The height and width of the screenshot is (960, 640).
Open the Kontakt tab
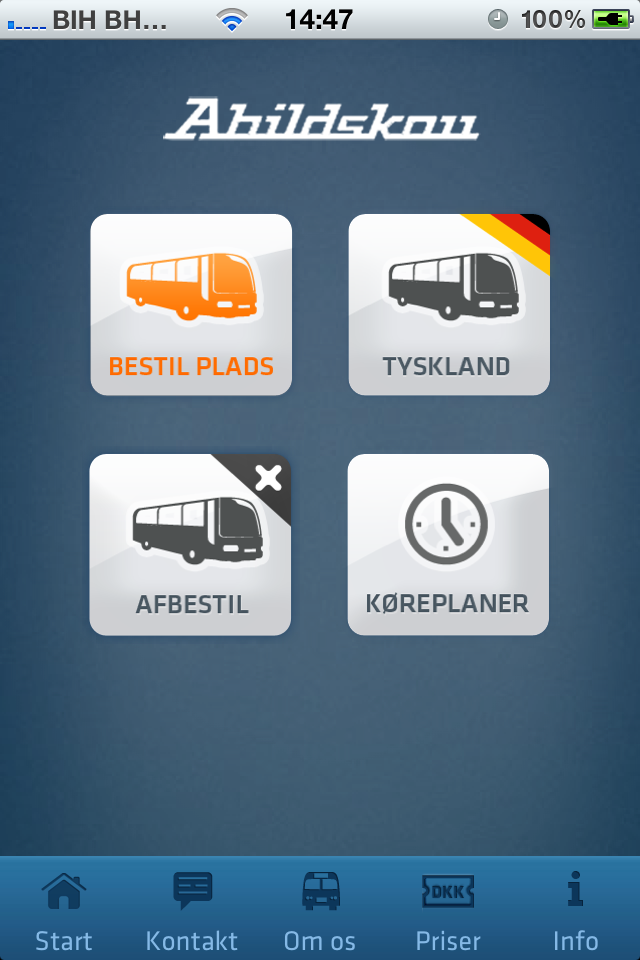pos(192,910)
